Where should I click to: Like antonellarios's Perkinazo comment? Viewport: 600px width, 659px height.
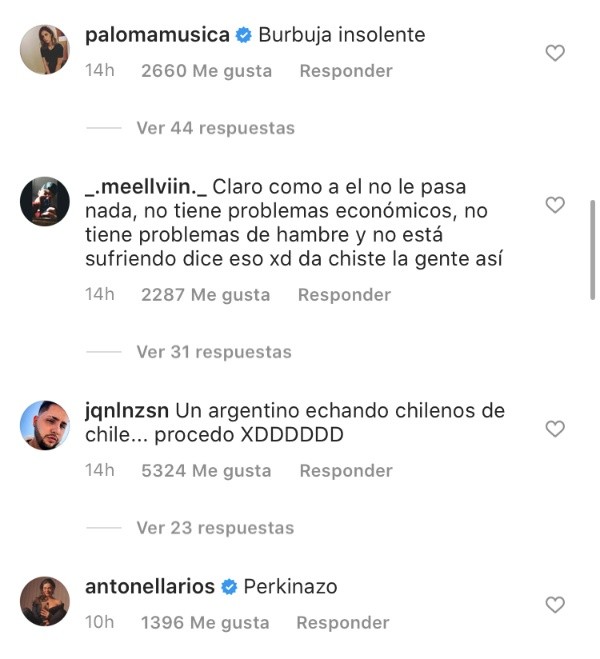[x=554, y=604]
